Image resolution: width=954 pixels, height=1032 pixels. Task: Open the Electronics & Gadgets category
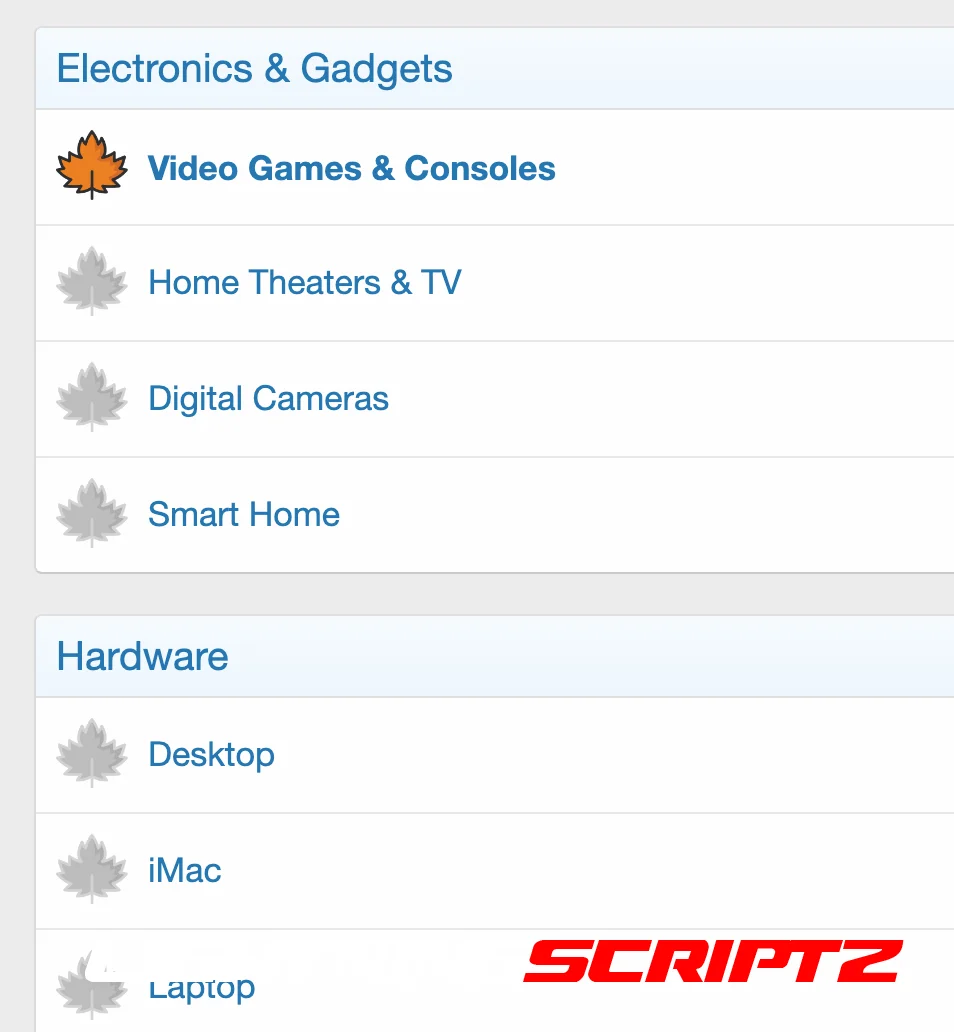pos(254,69)
